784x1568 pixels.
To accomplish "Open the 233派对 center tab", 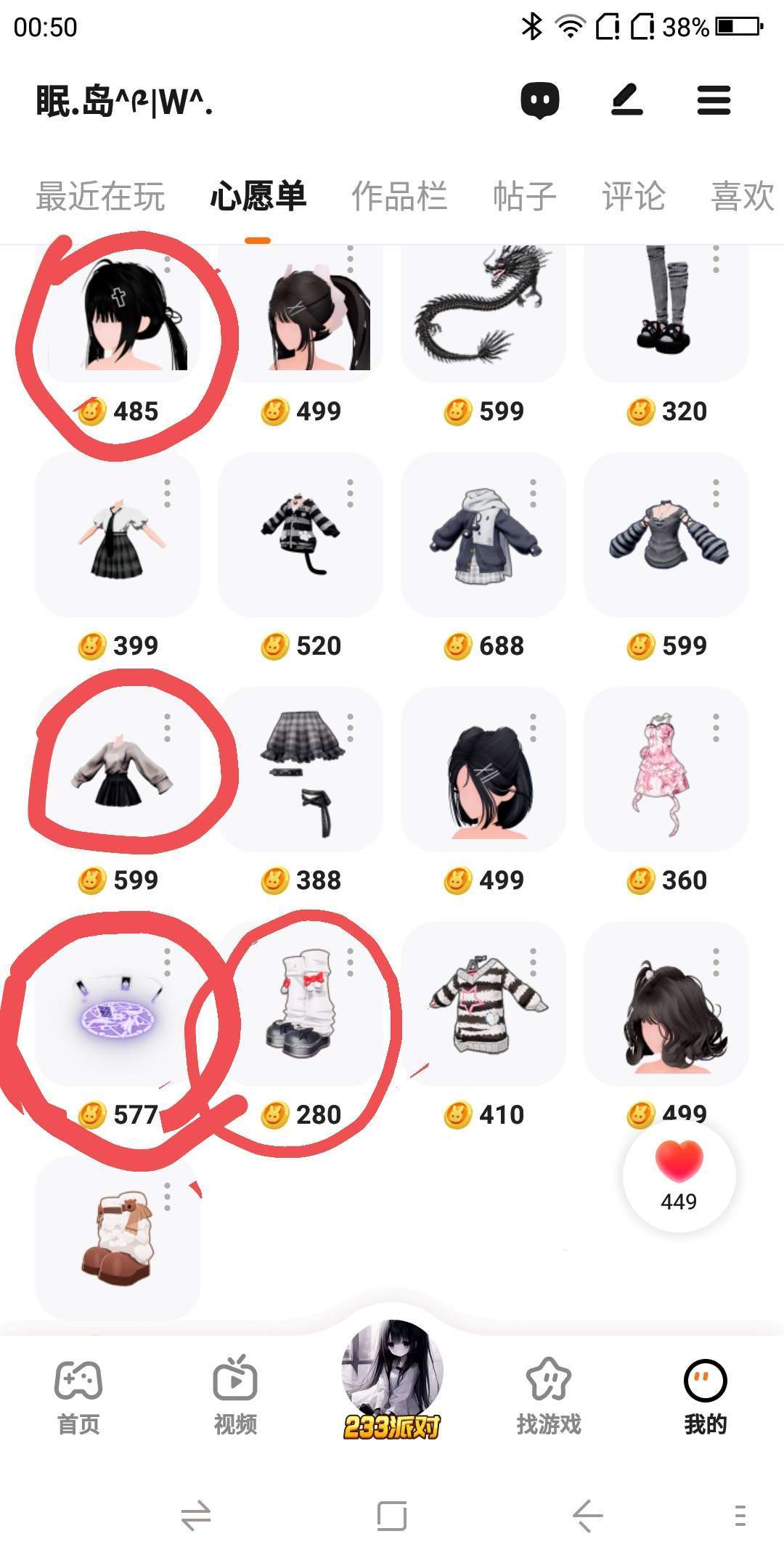I will [392, 1379].
